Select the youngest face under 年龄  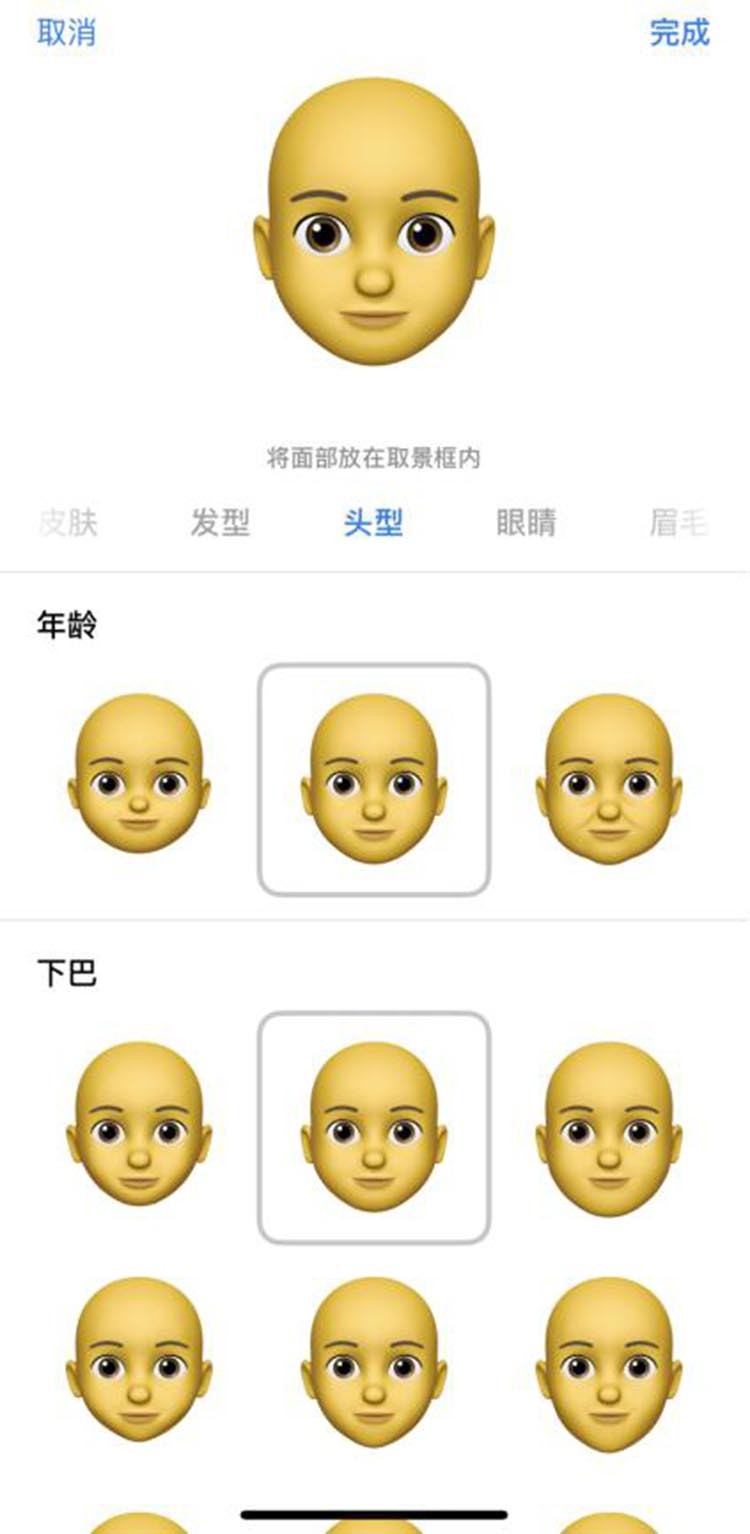point(139,778)
